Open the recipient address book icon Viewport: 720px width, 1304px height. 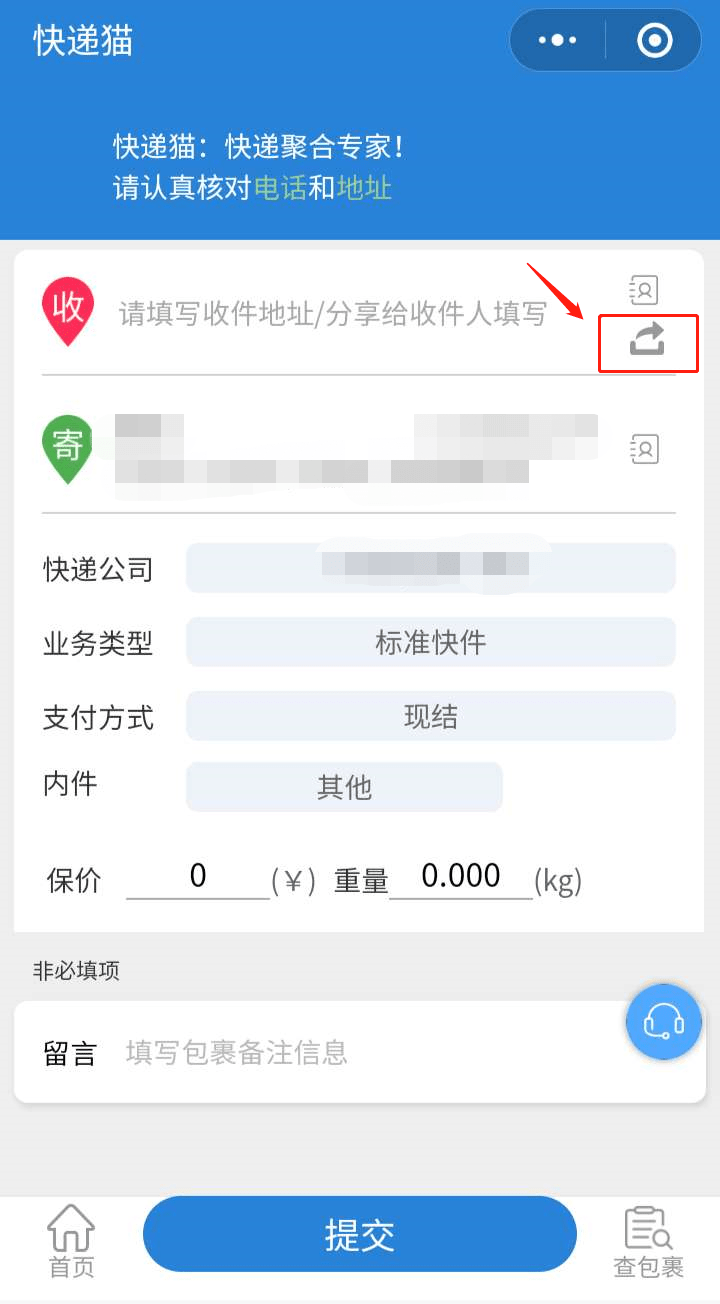[644, 290]
